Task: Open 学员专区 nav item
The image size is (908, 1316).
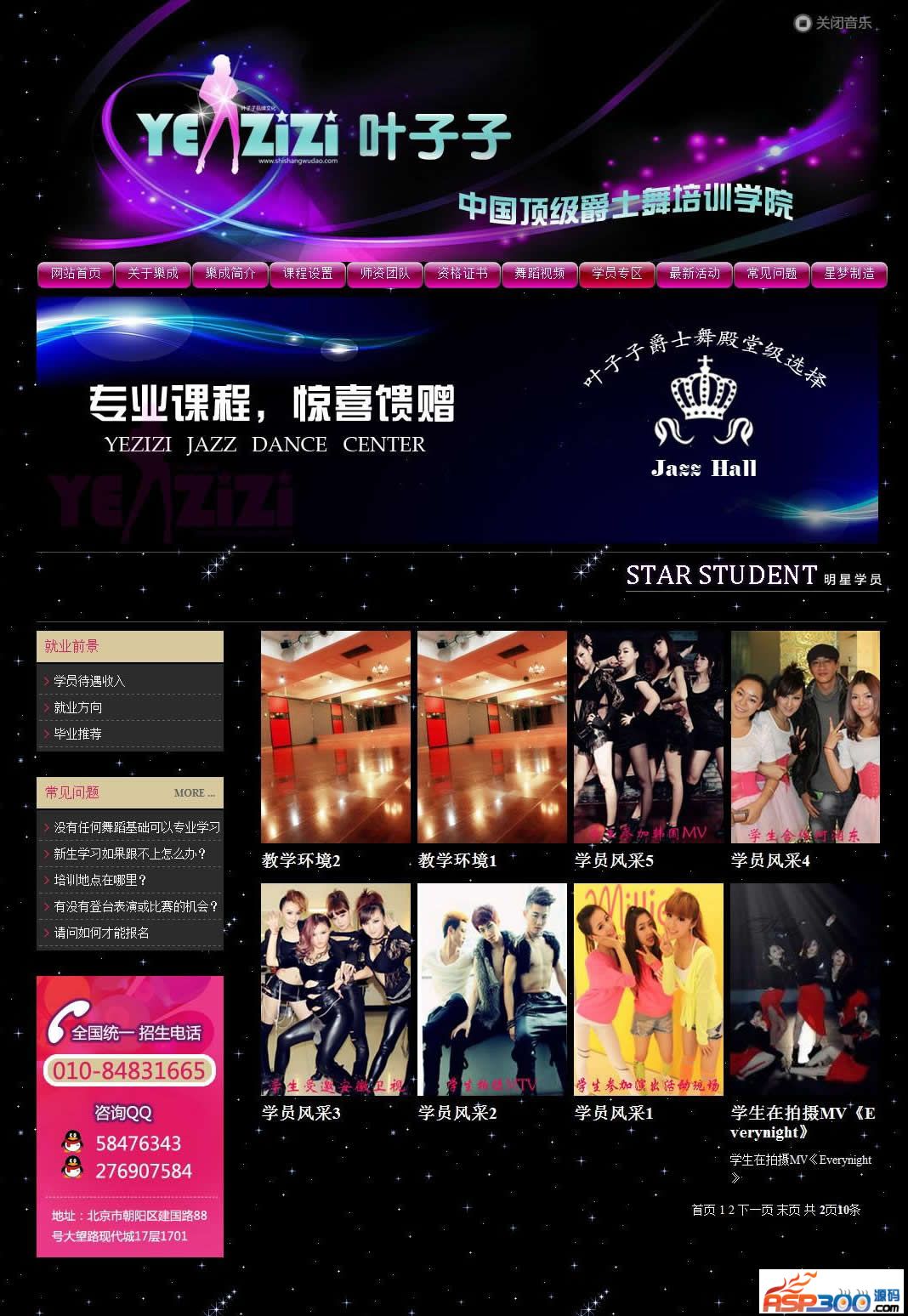Action: [617, 274]
